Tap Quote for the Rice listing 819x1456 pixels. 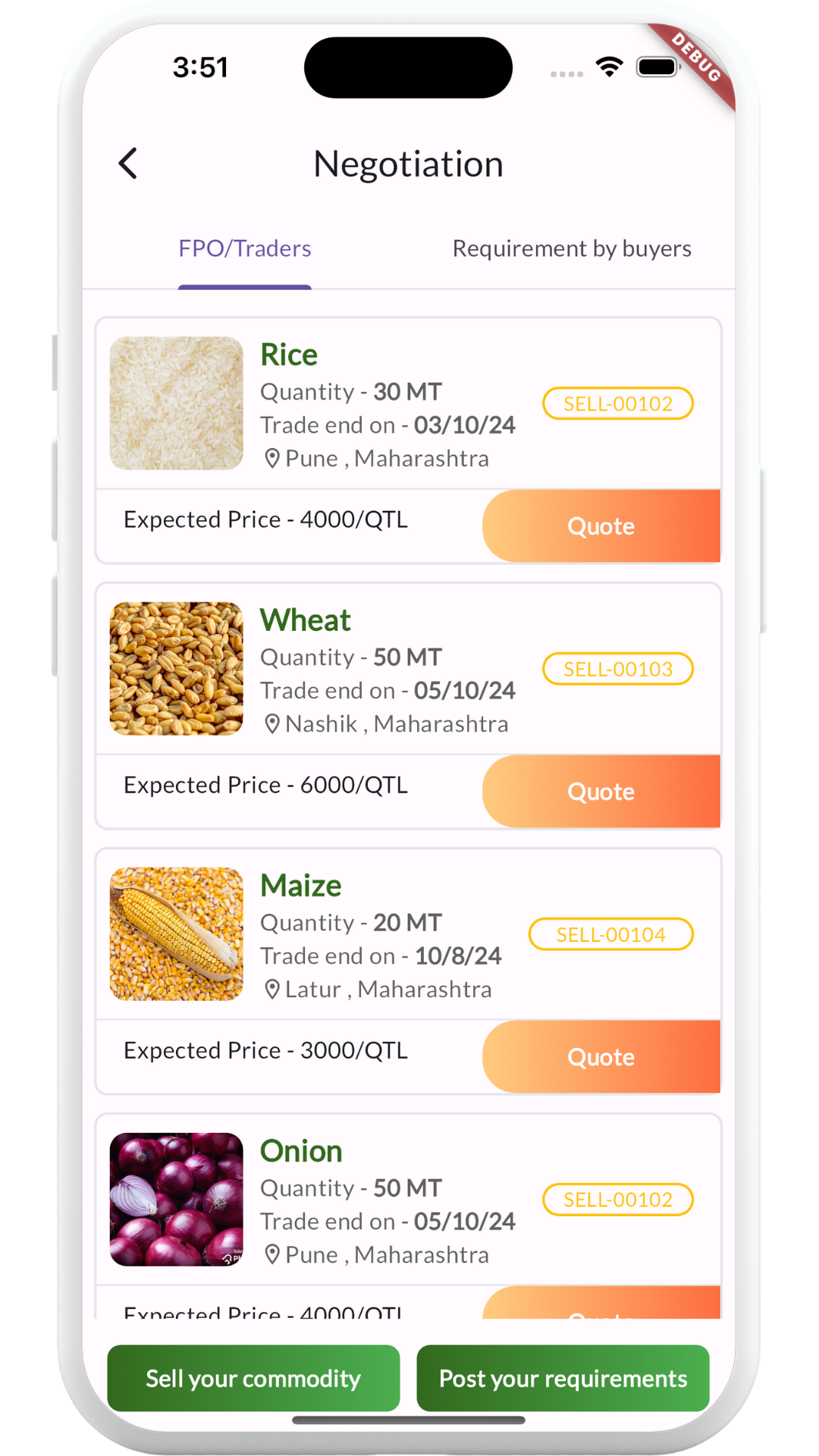(x=601, y=526)
